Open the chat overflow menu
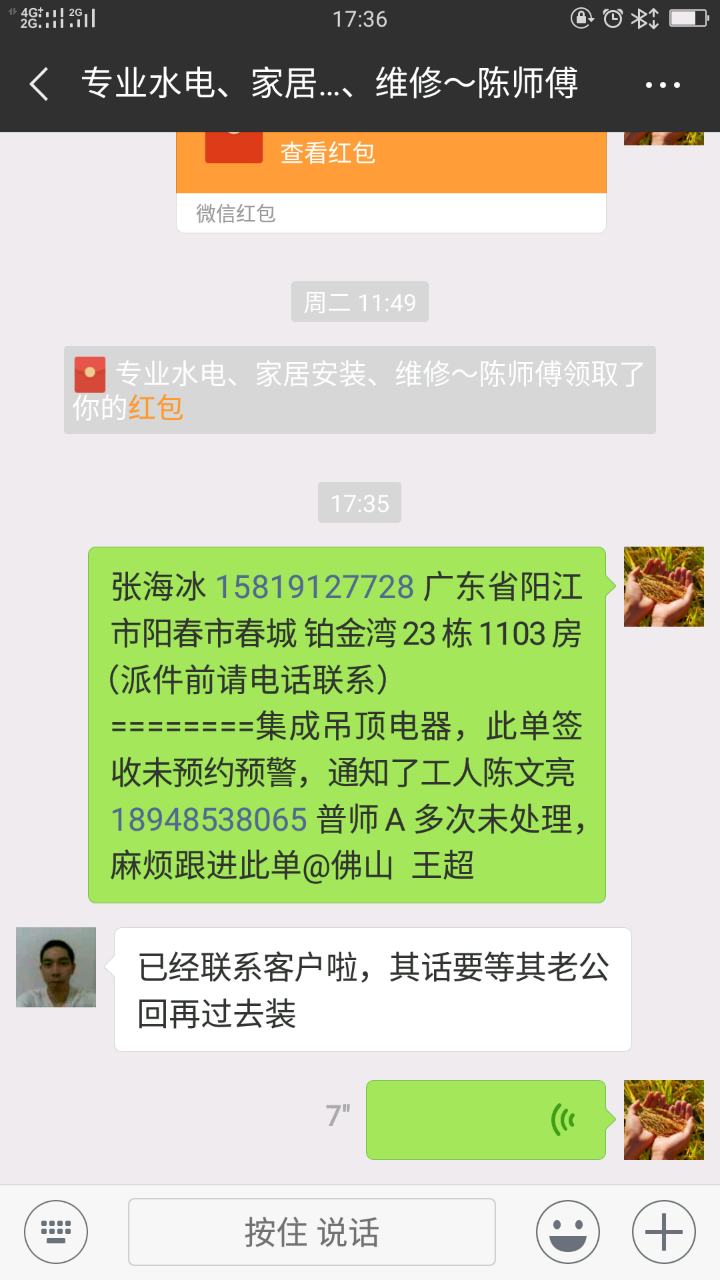Screen dimensions: 720x1280 [662, 85]
